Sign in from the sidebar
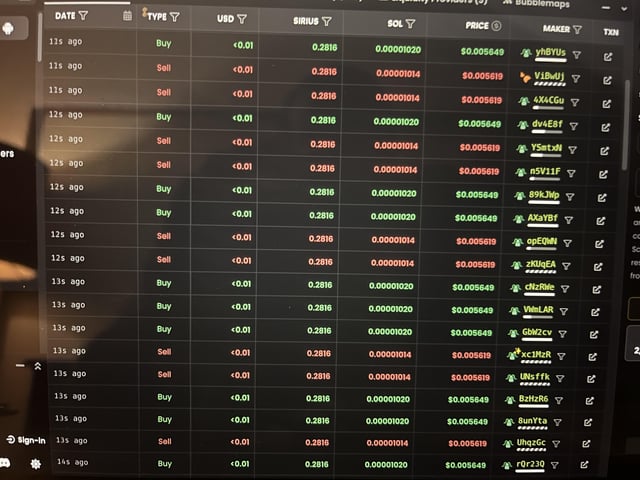This screenshot has width=640, height=480. 24,440
